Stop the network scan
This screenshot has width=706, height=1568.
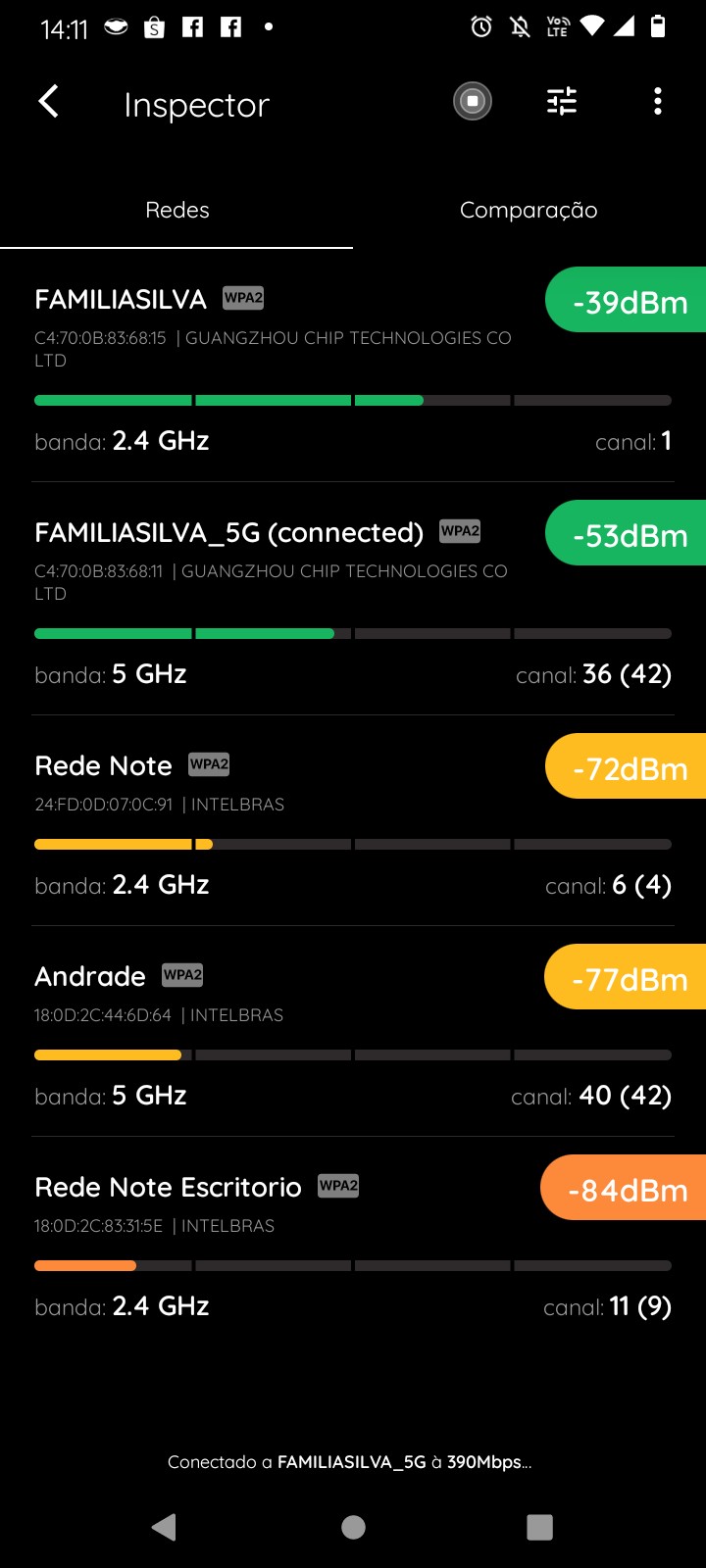pos(473,102)
